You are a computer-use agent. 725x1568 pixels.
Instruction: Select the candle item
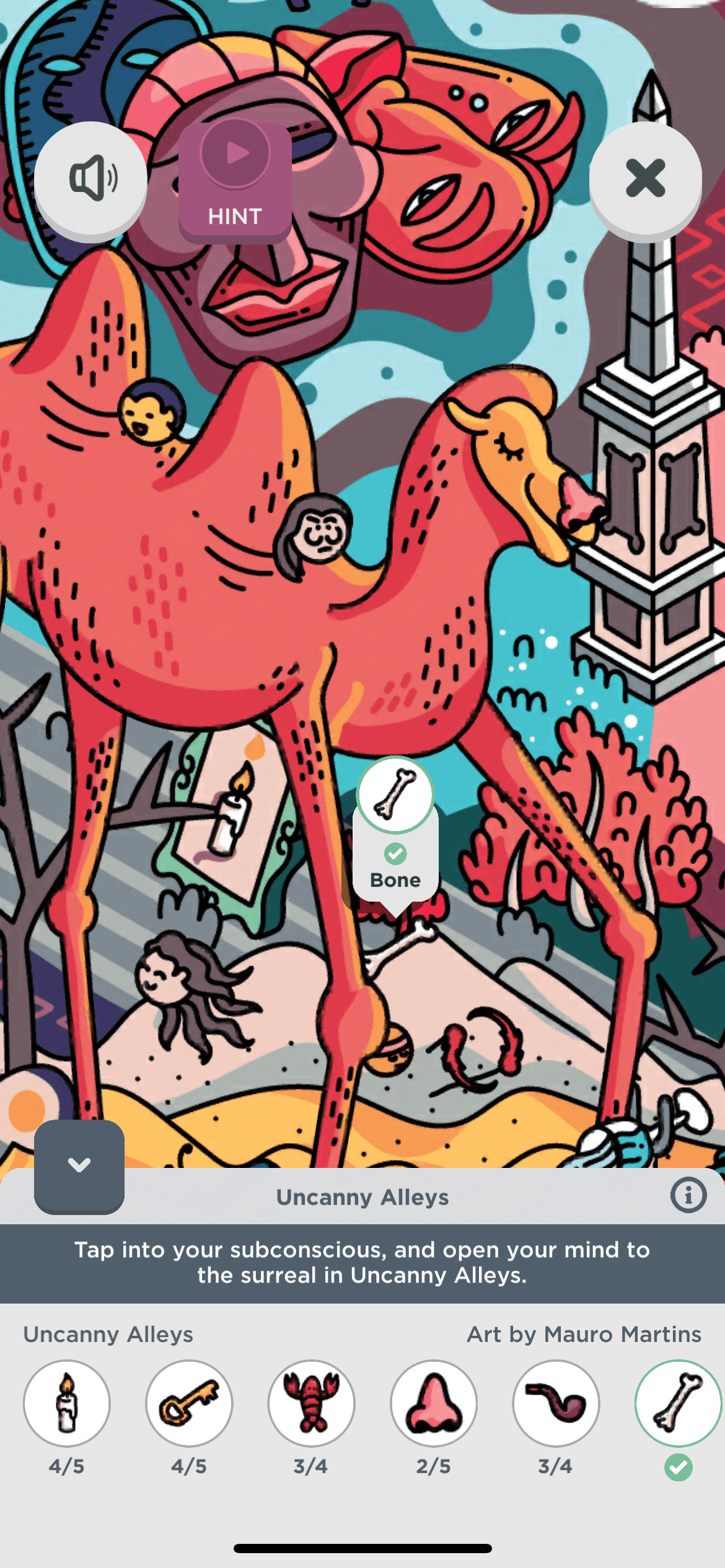67,1403
